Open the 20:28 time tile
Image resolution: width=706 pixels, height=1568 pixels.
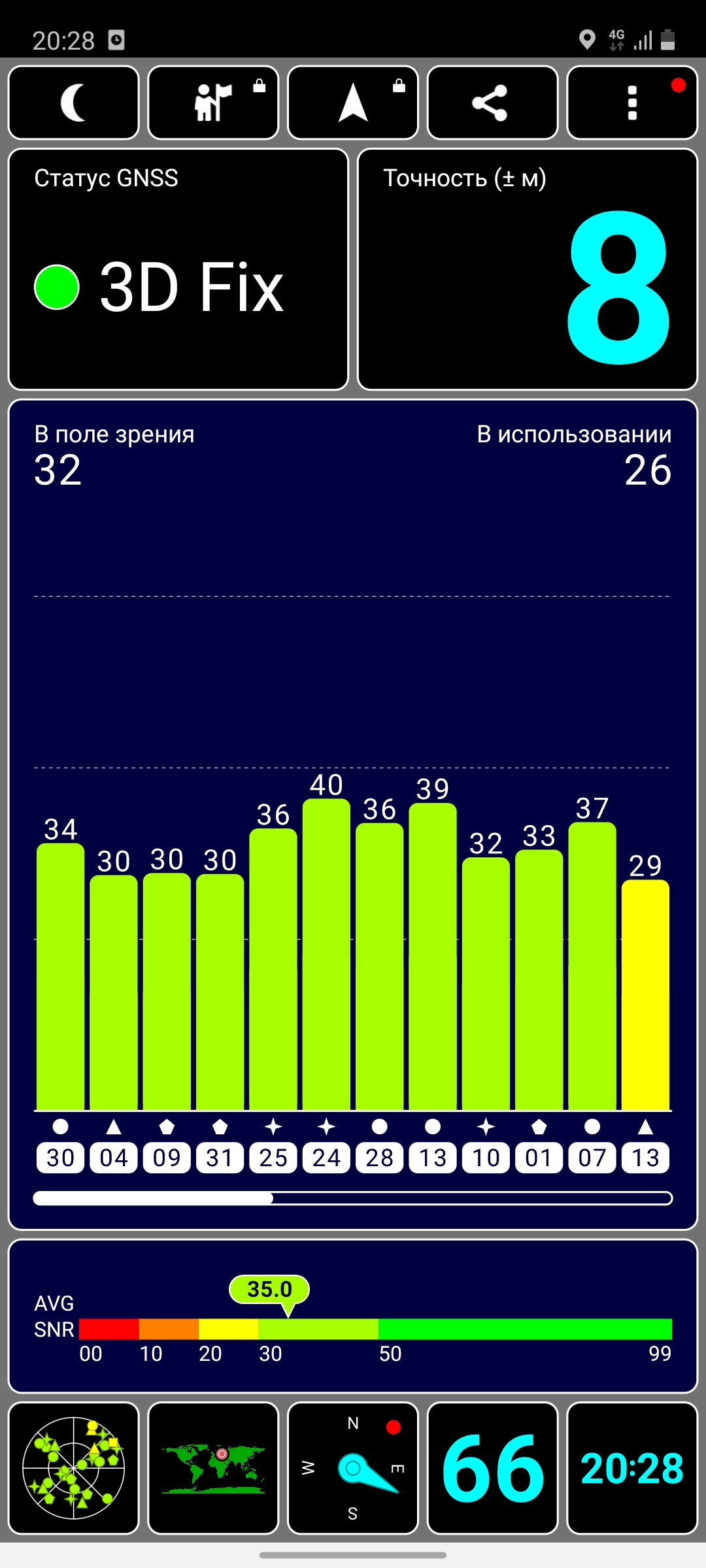tap(631, 1467)
